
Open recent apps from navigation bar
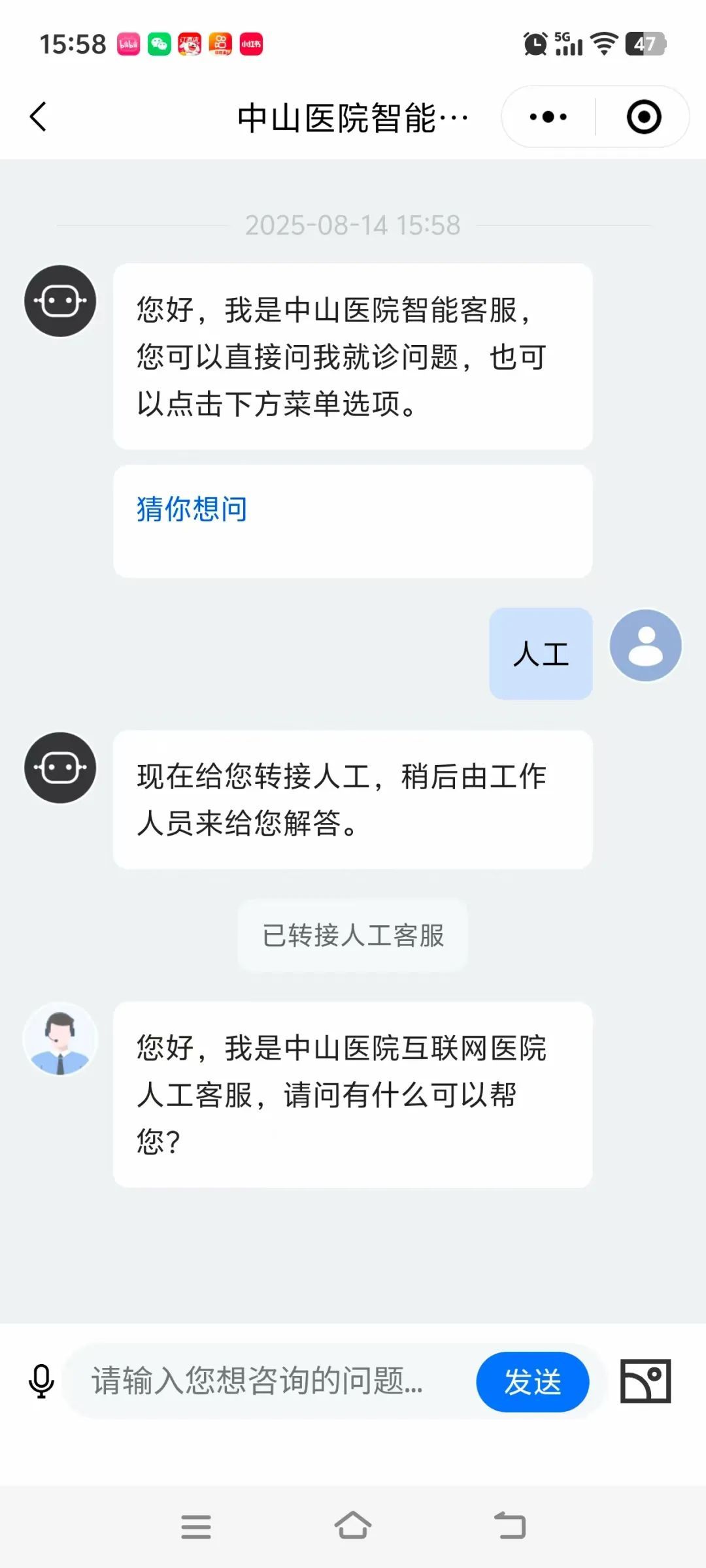point(196,1527)
